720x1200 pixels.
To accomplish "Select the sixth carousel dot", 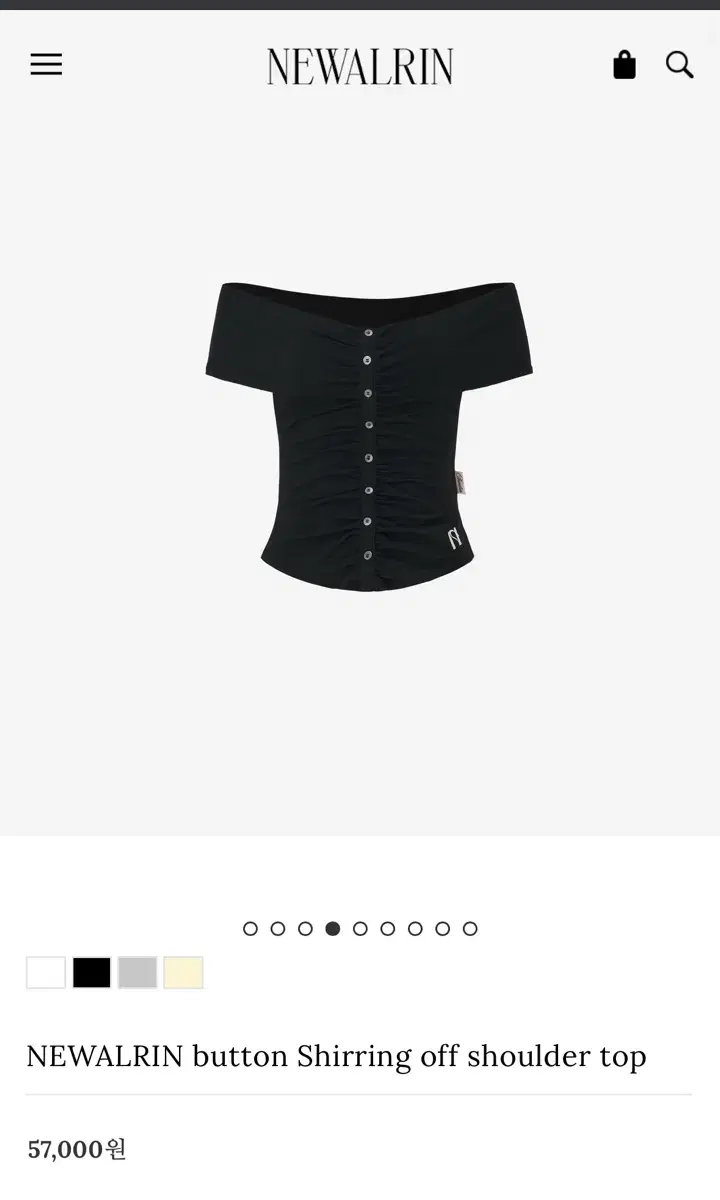I will [x=386, y=928].
